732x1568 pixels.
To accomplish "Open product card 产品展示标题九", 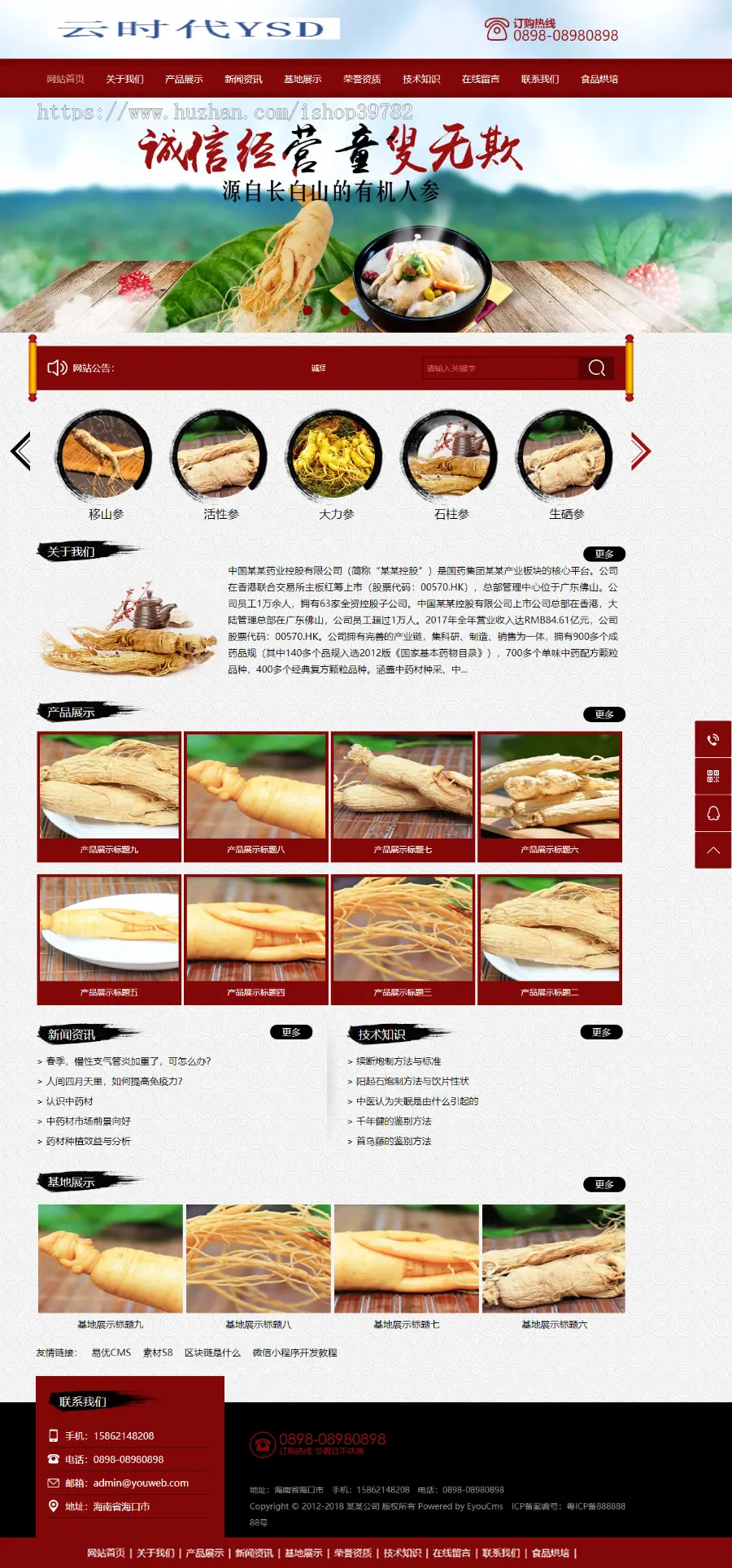I will 109,795.
